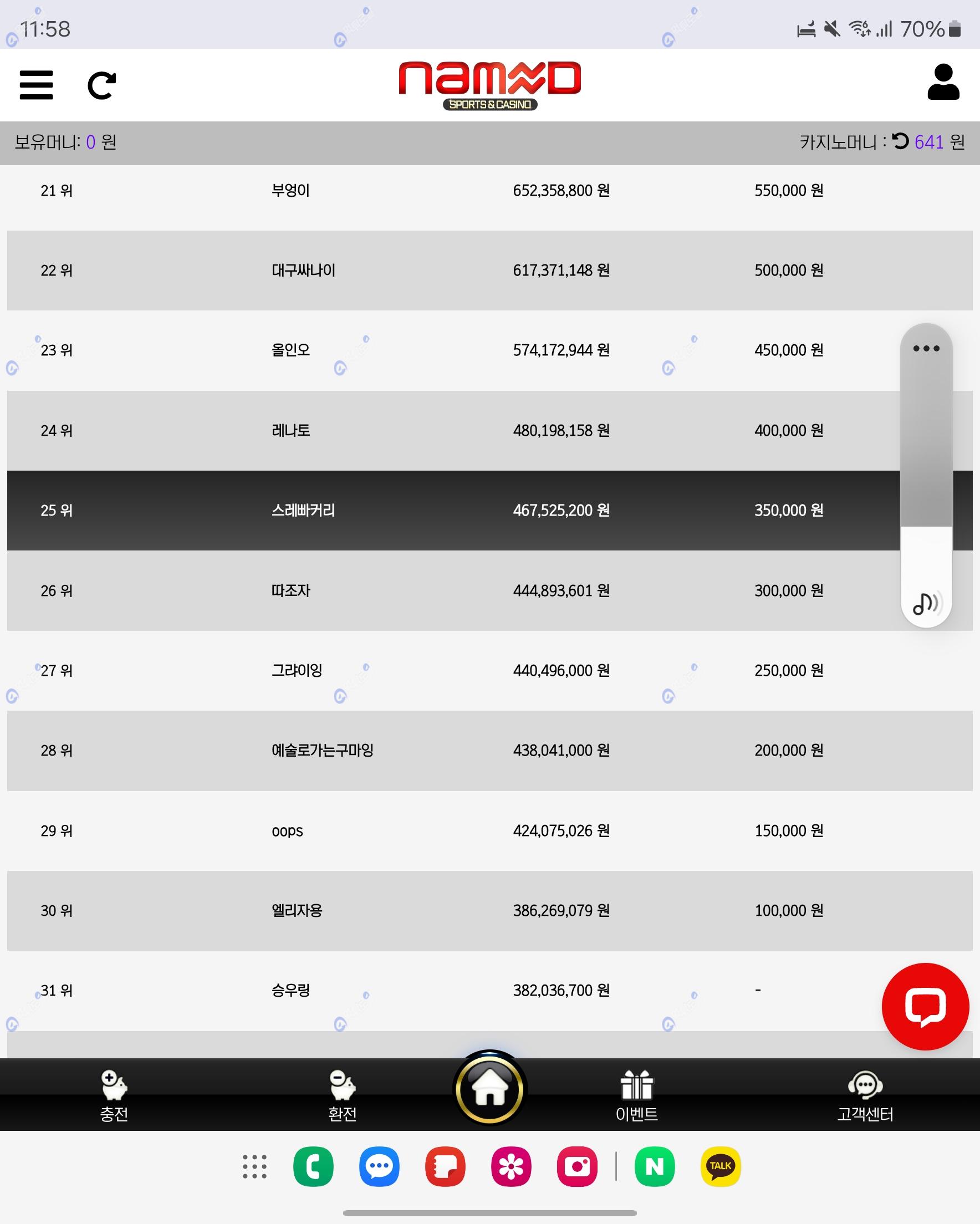Launch the Gallery app from the taskbar
The image size is (980, 1224).
pyautogui.click(x=511, y=1167)
